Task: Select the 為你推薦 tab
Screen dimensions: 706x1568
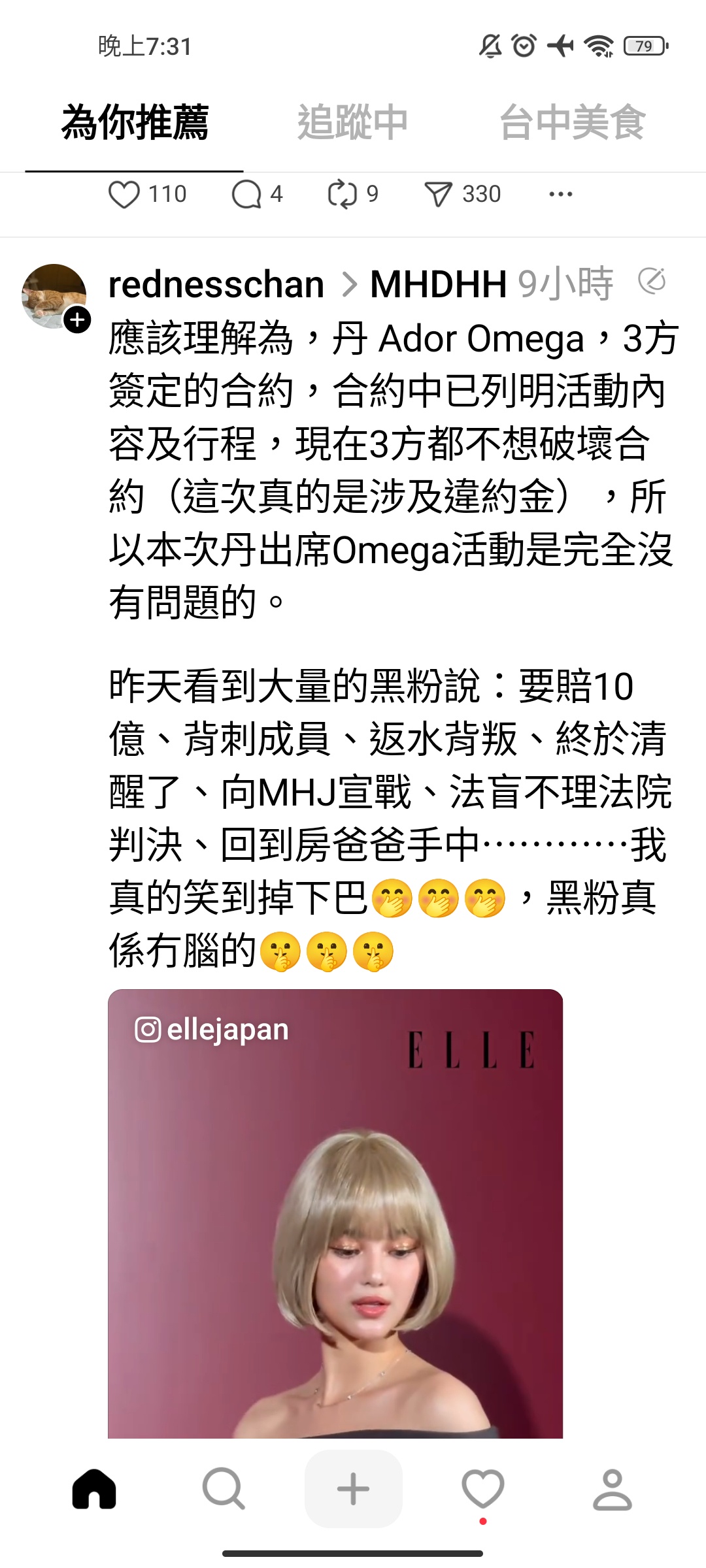Action: click(135, 122)
